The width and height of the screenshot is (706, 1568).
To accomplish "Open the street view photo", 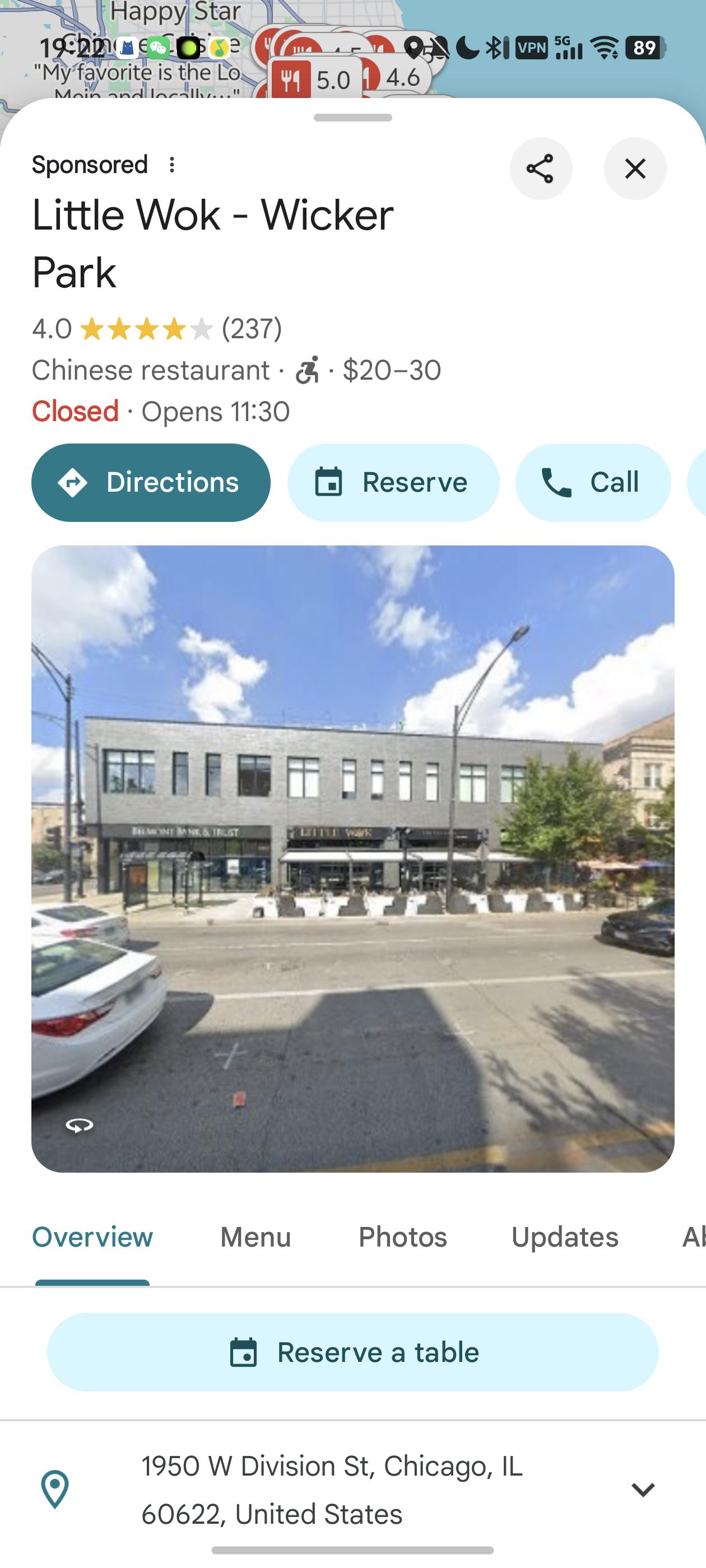I will click(x=352, y=858).
